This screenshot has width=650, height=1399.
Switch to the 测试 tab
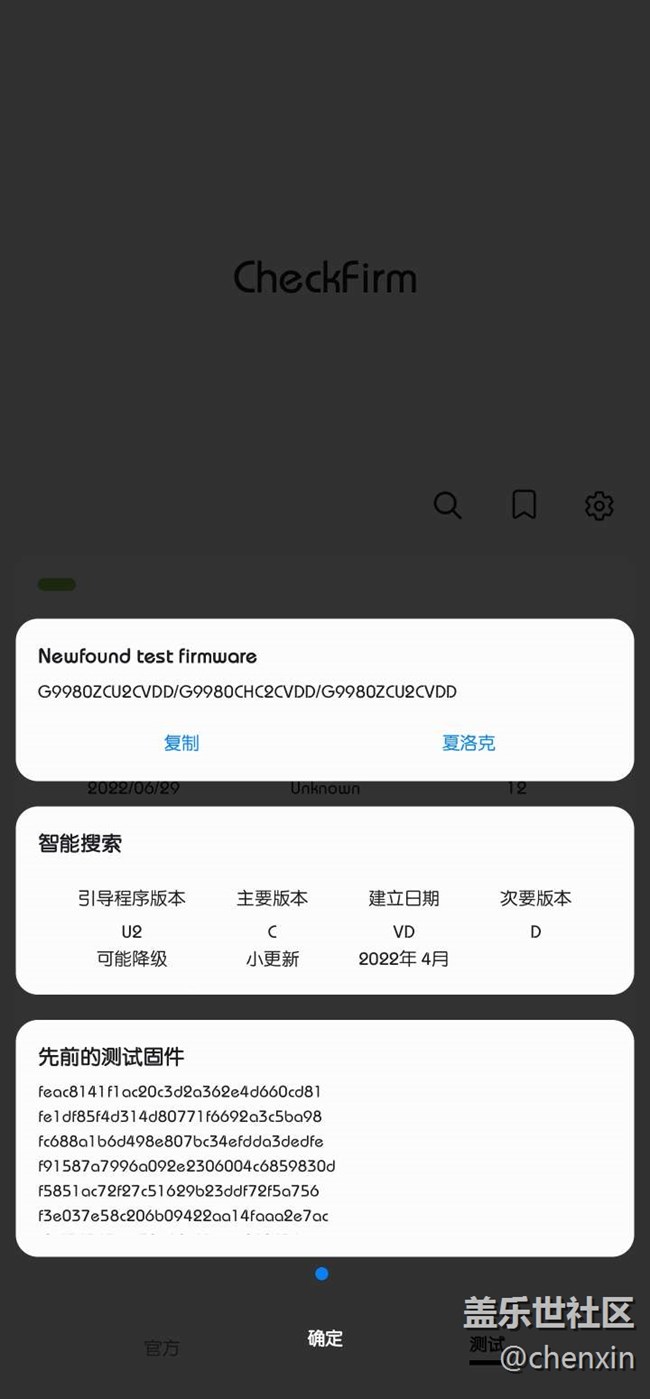click(x=487, y=1345)
